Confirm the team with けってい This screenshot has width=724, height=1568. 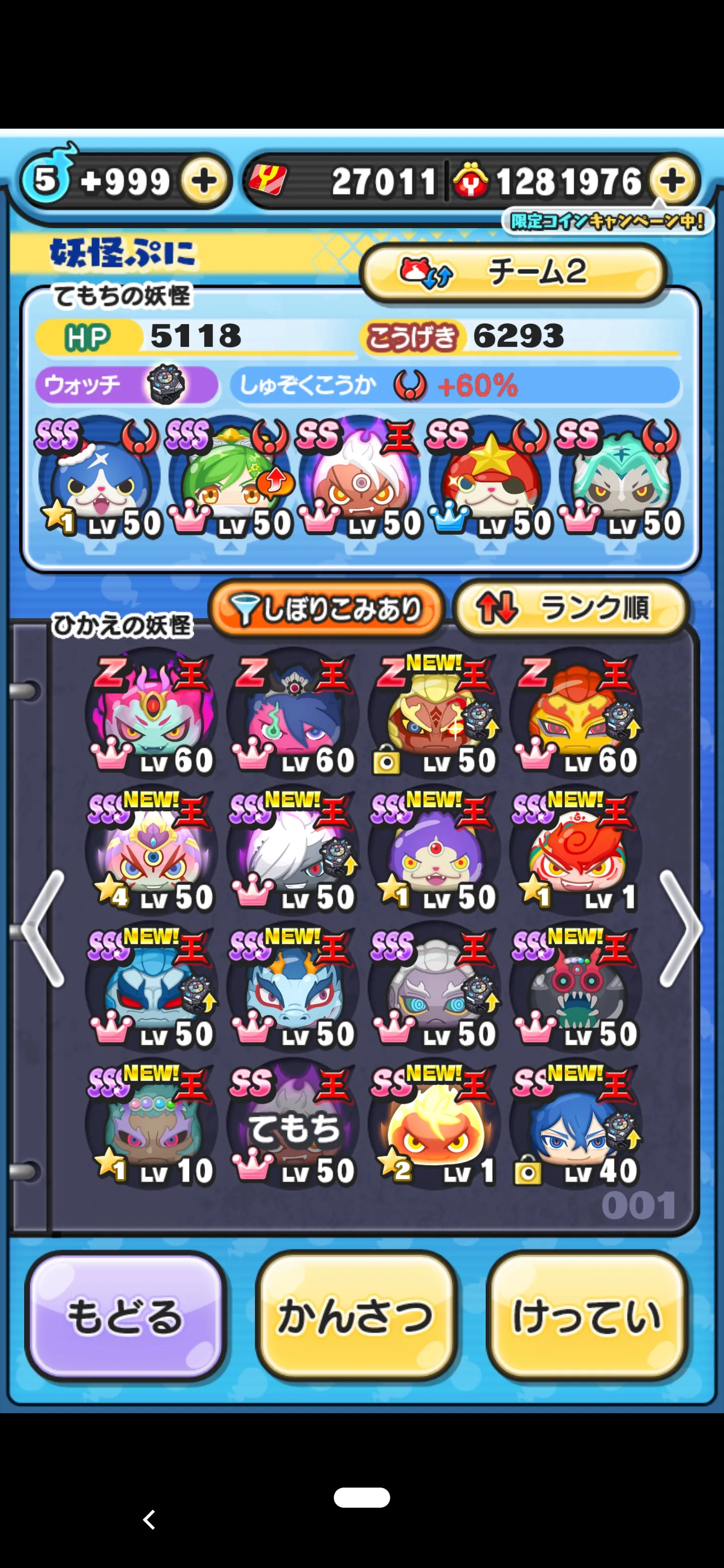tap(588, 1316)
